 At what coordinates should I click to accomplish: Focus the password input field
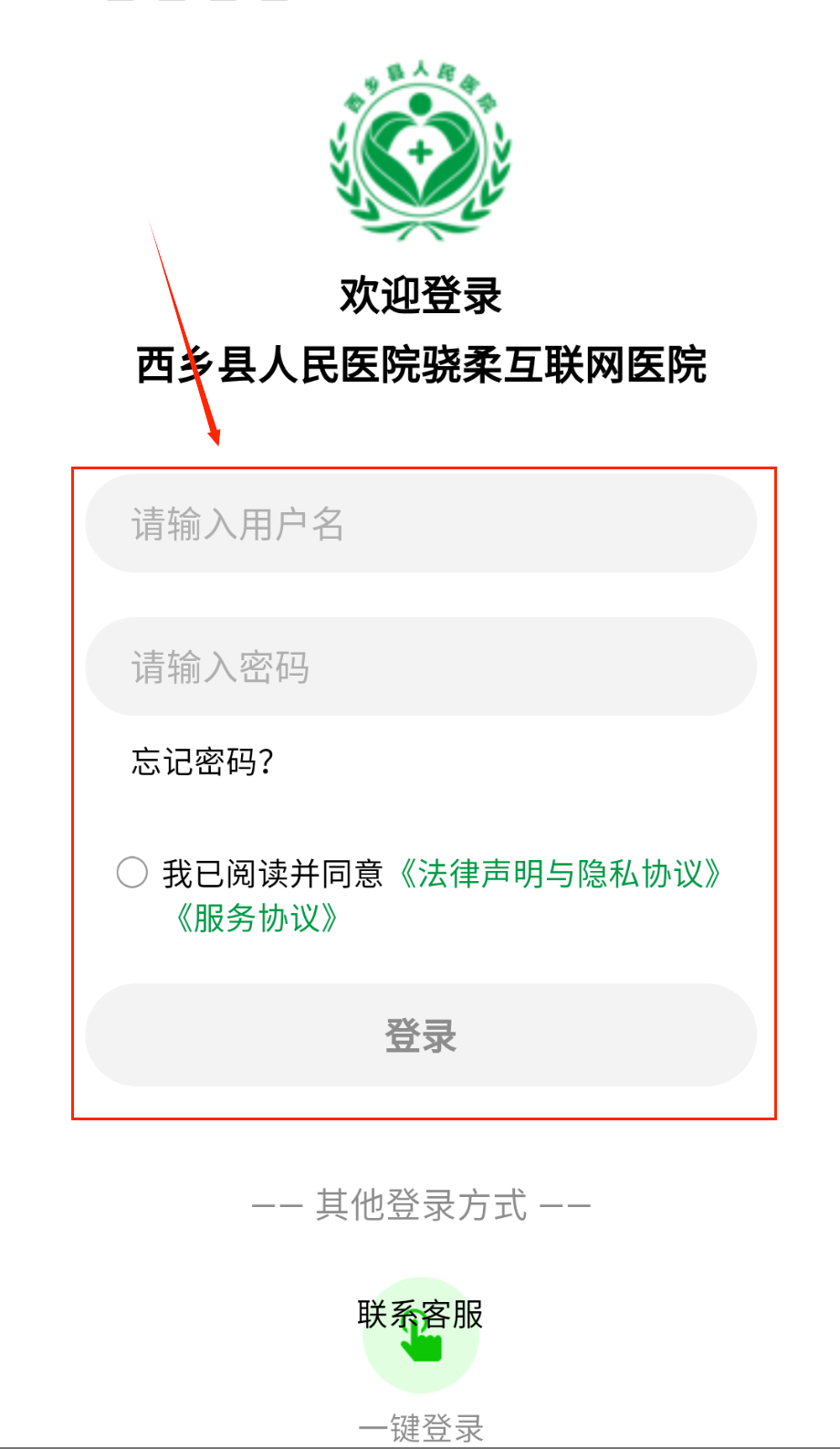click(x=420, y=667)
